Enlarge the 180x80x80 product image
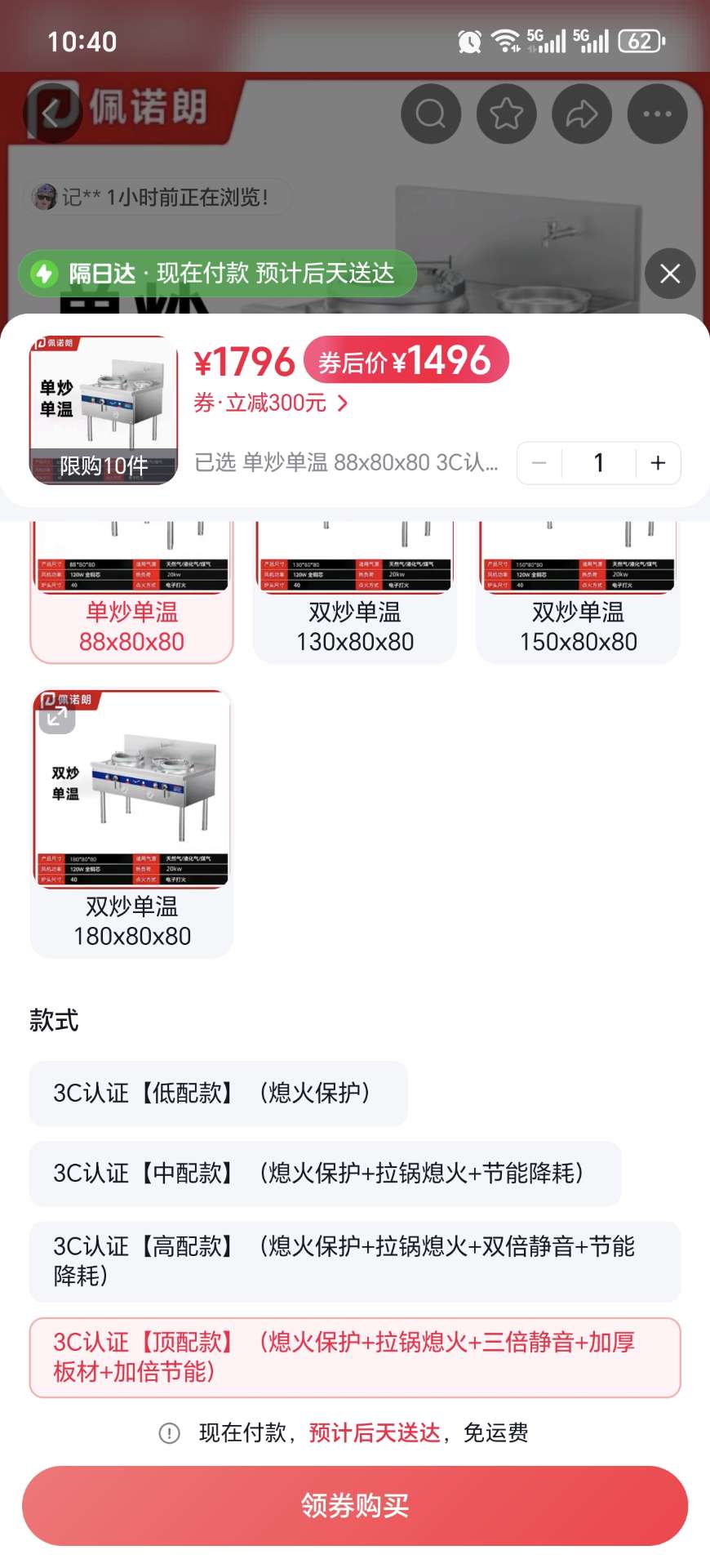710x1568 pixels. [x=57, y=716]
